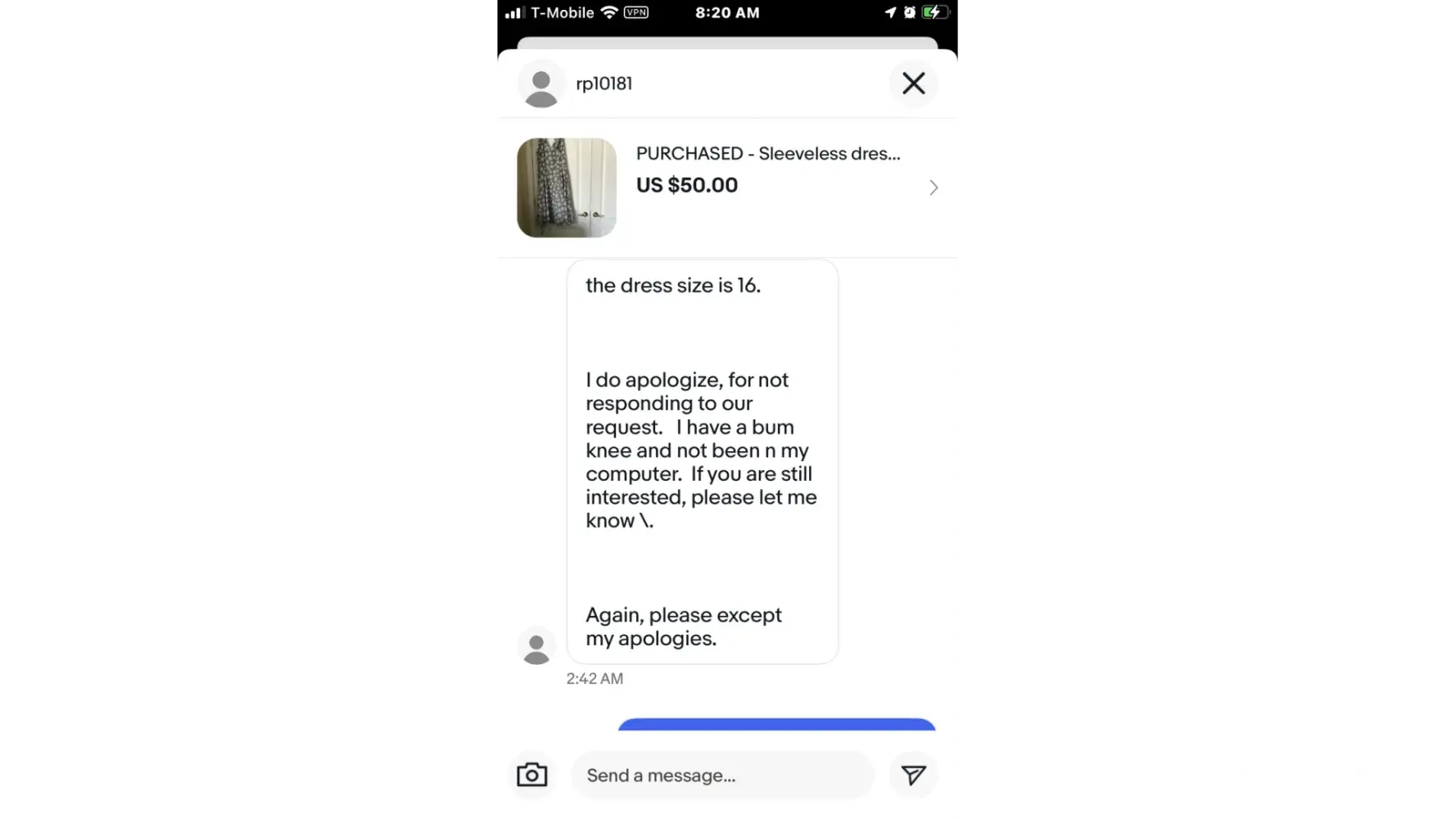Focus the Send a message field

pos(722,775)
